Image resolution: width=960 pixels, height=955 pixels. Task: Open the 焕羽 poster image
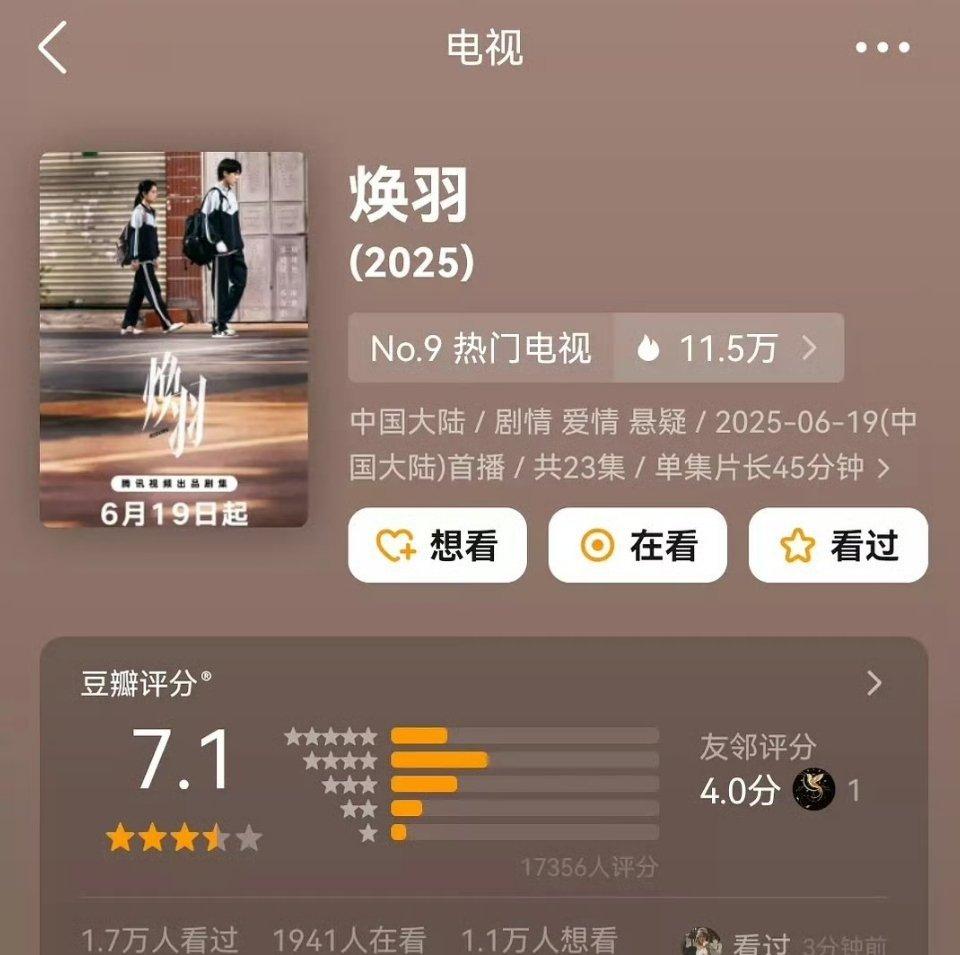(x=173, y=339)
